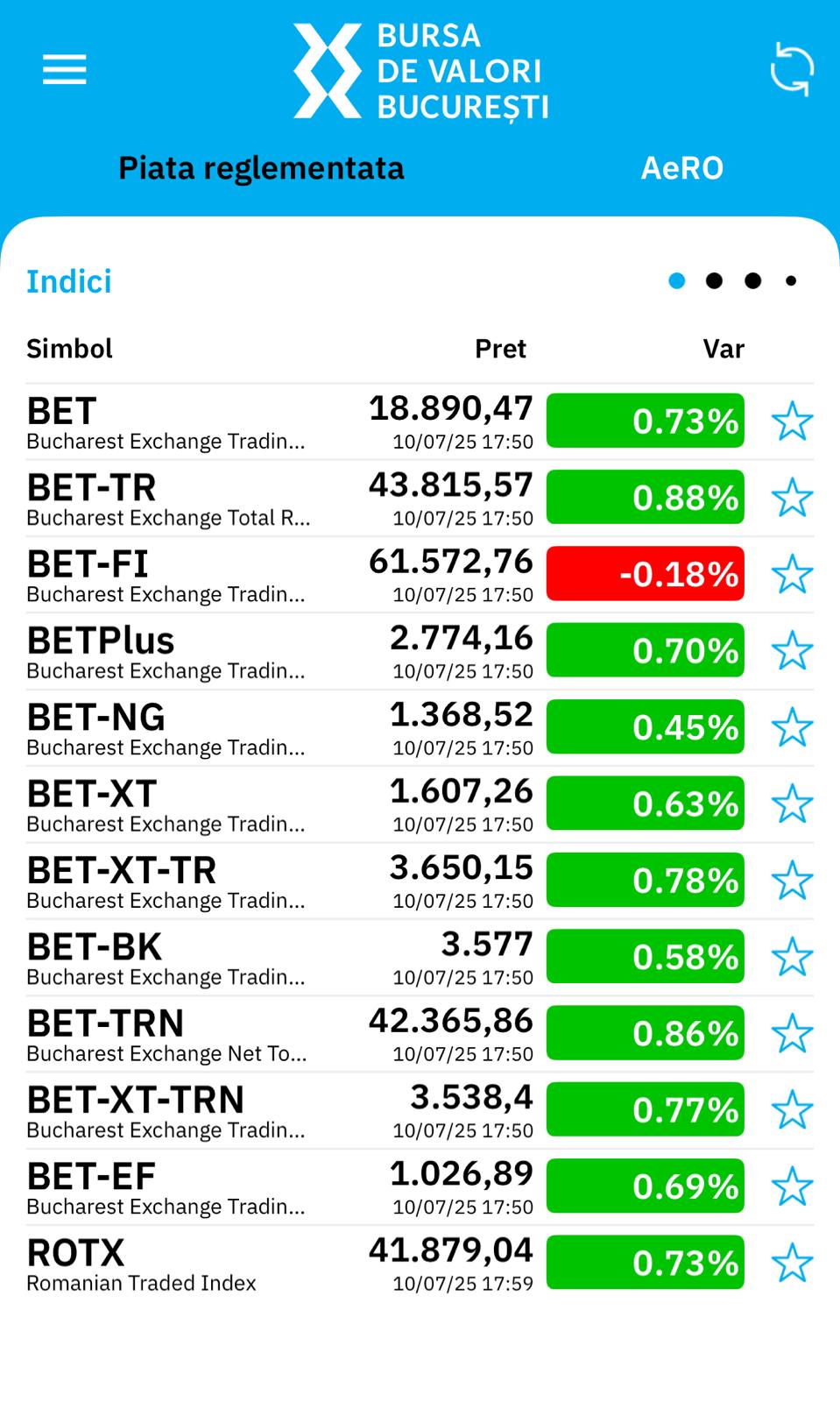Refresh the market data
This screenshot has height=1402, width=840.
click(792, 69)
